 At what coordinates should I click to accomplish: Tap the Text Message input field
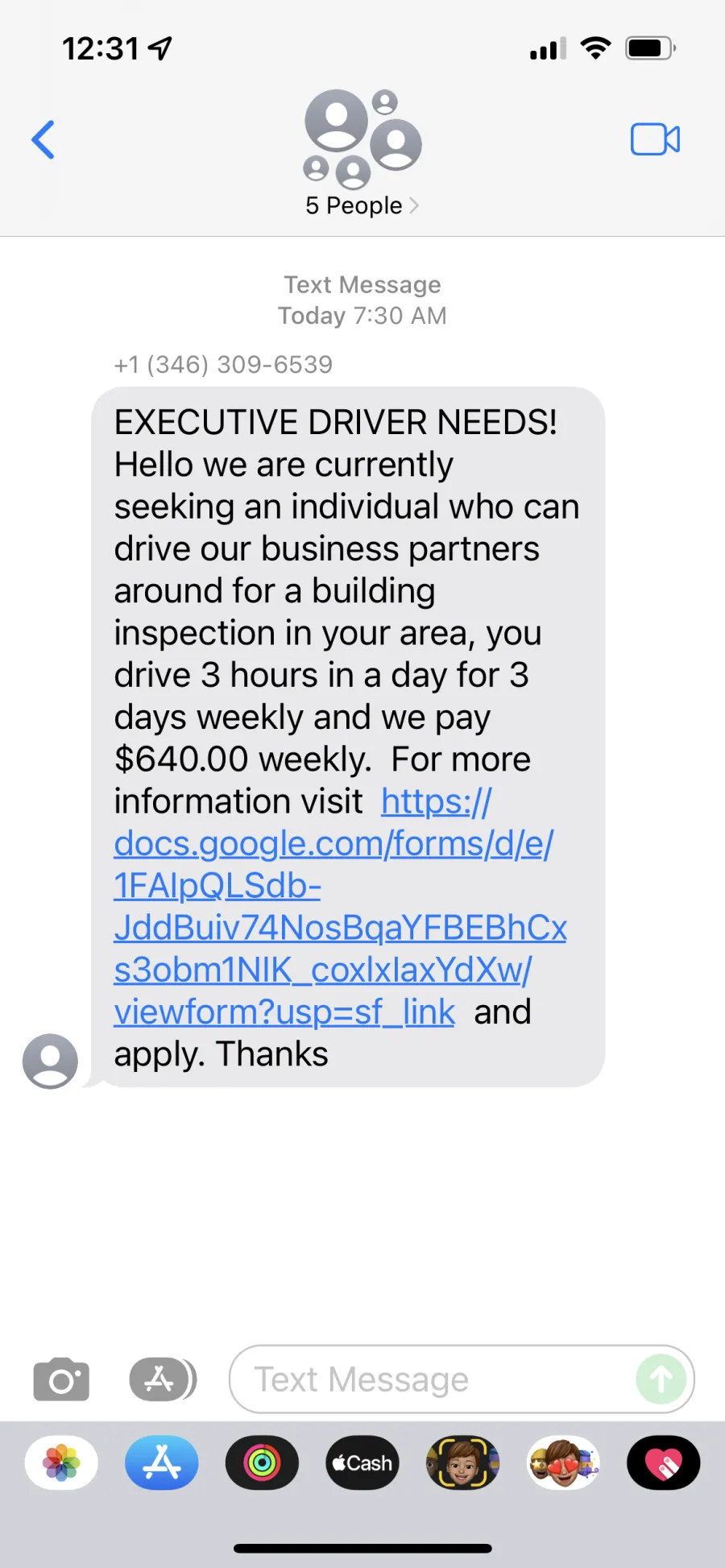point(431,1379)
